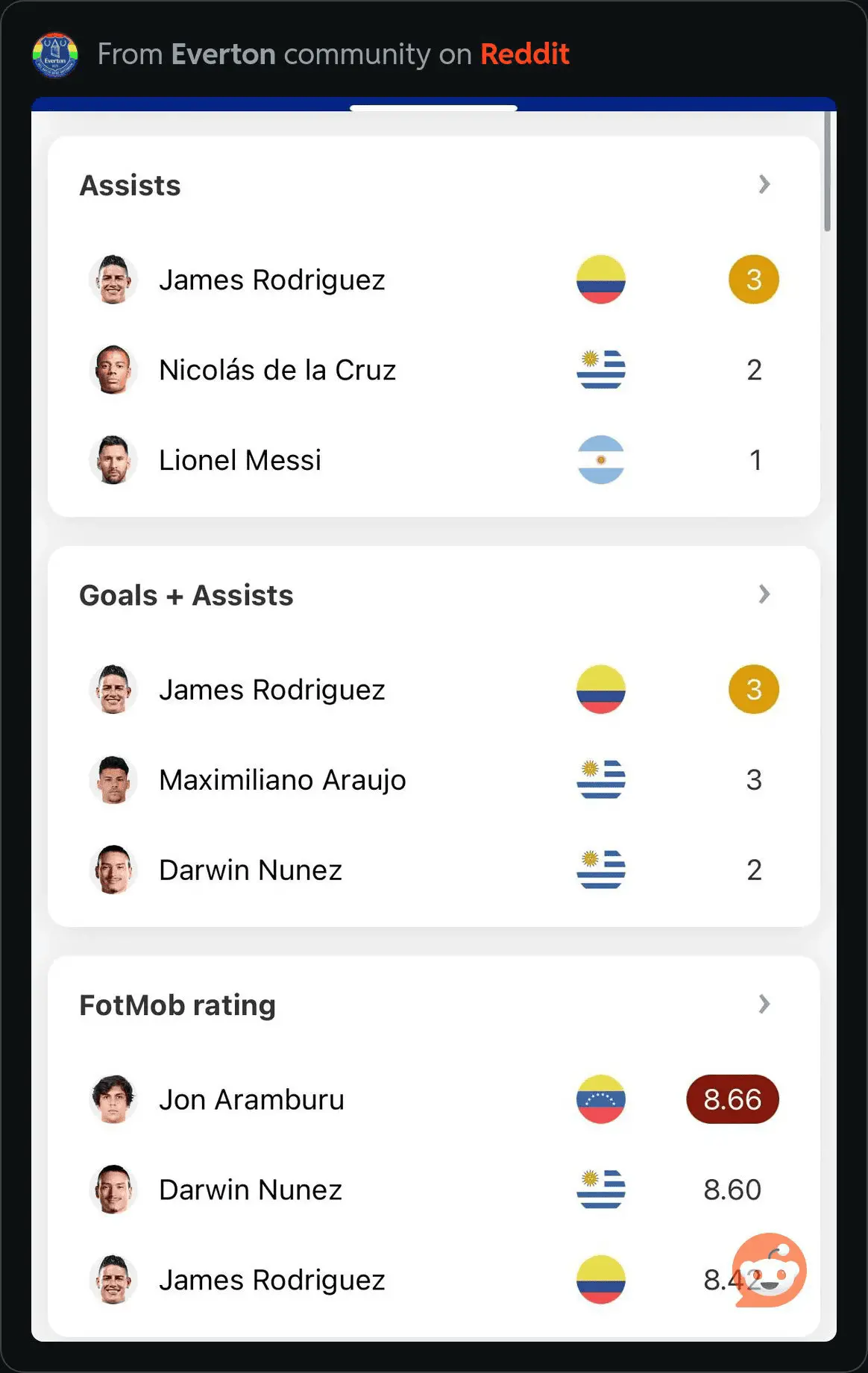Tap the Reddit link in the header
Viewport: 868px width, 1373px height.
pyautogui.click(x=524, y=54)
